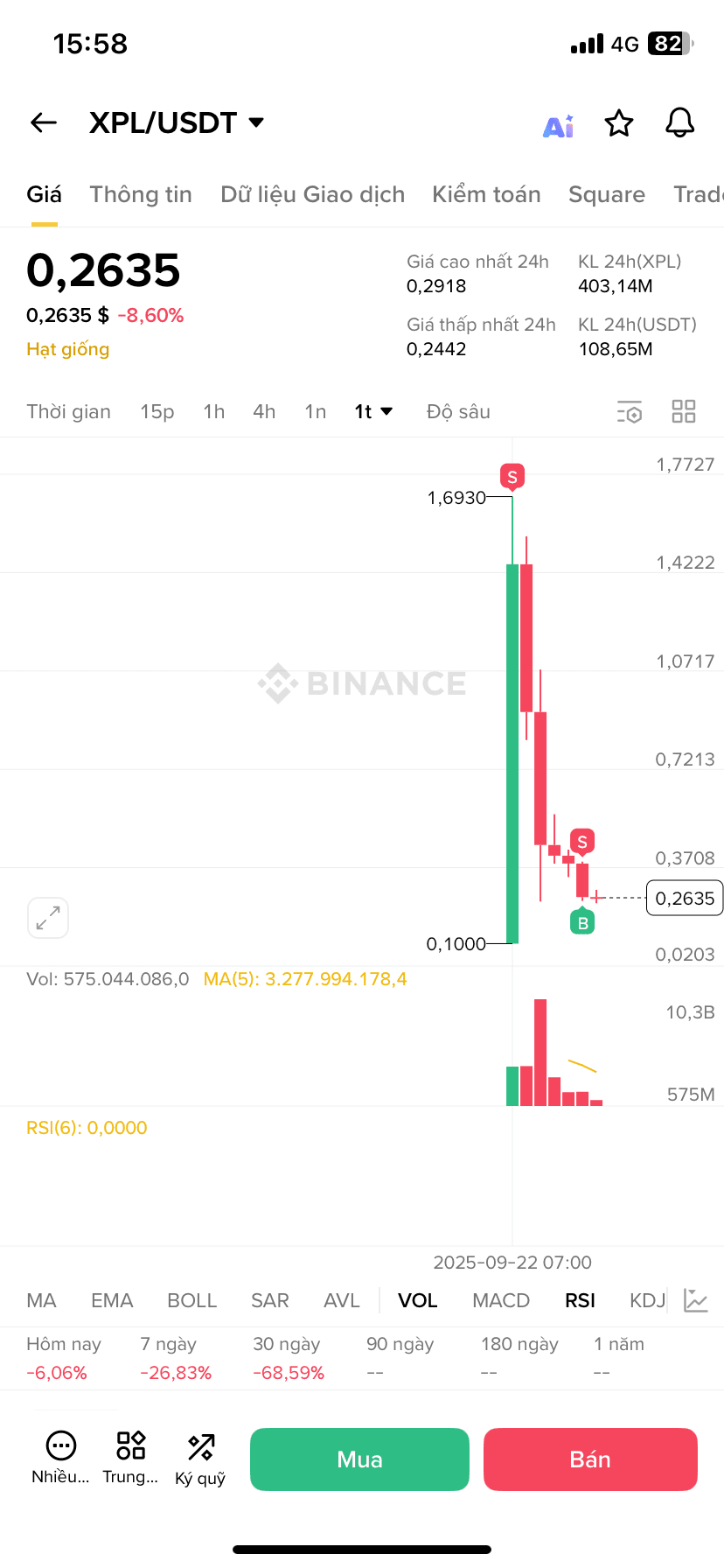Open the Square tab
Viewport: 724px width, 1568px height.
click(607, 194)
